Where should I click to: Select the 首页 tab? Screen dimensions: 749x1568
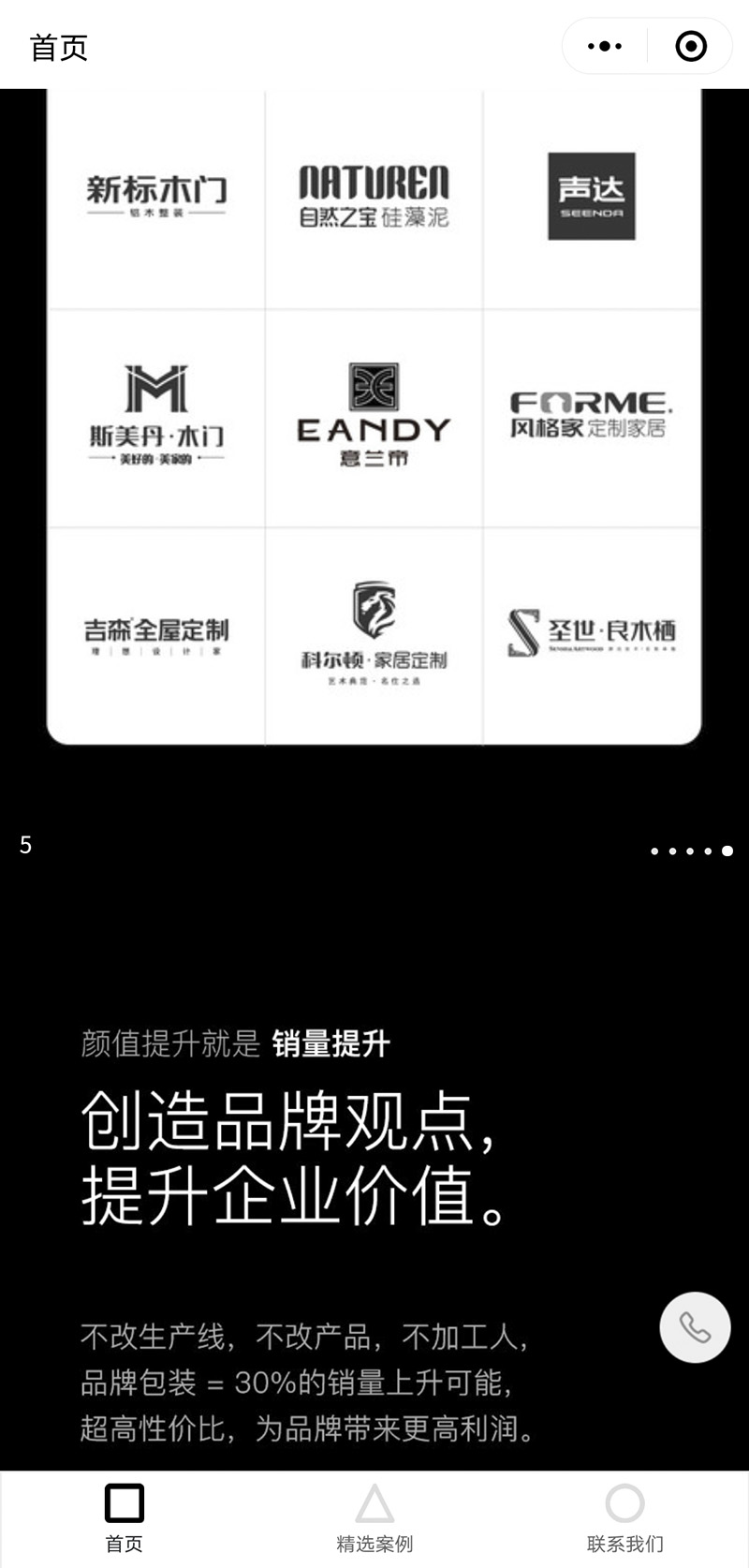[125, 1518]
